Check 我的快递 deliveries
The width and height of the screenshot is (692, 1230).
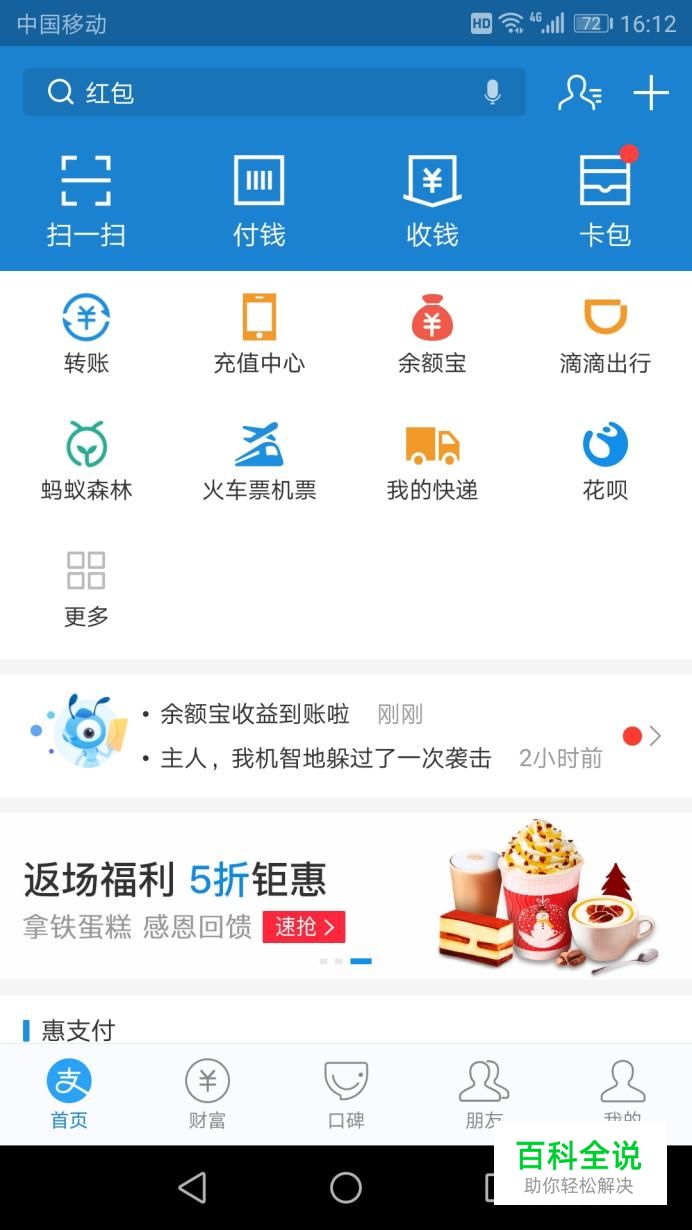point(432,461)
